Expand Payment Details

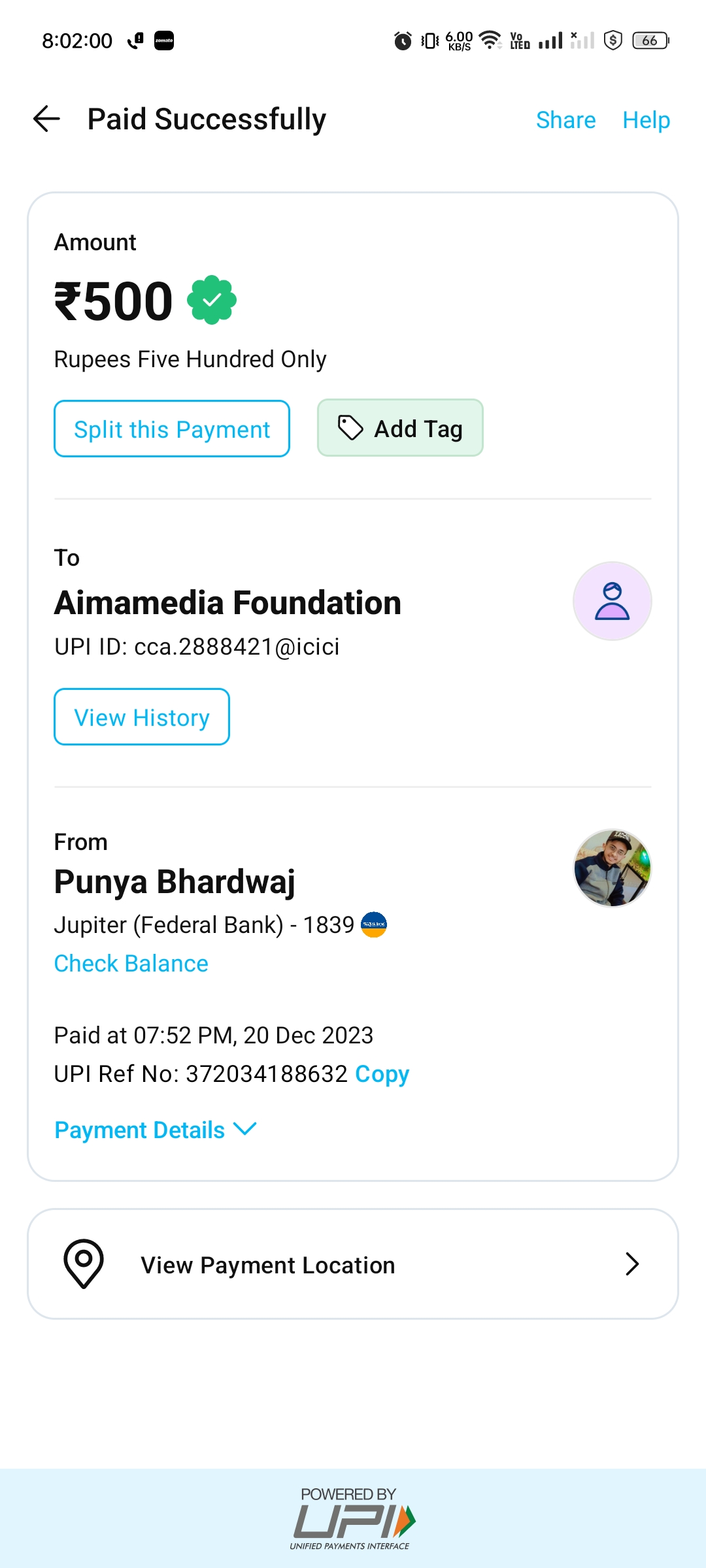point(156,1130)
